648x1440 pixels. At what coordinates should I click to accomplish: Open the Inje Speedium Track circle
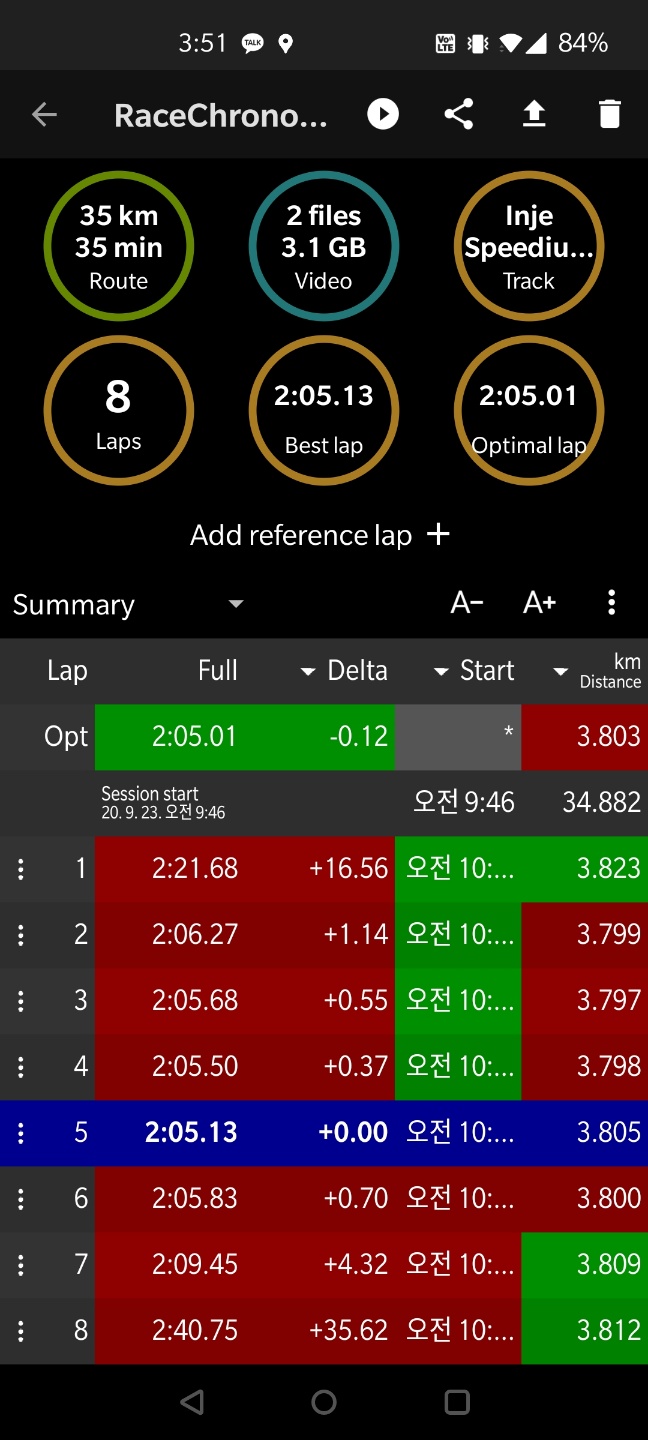pyautogui.click(x=529, y=247)
